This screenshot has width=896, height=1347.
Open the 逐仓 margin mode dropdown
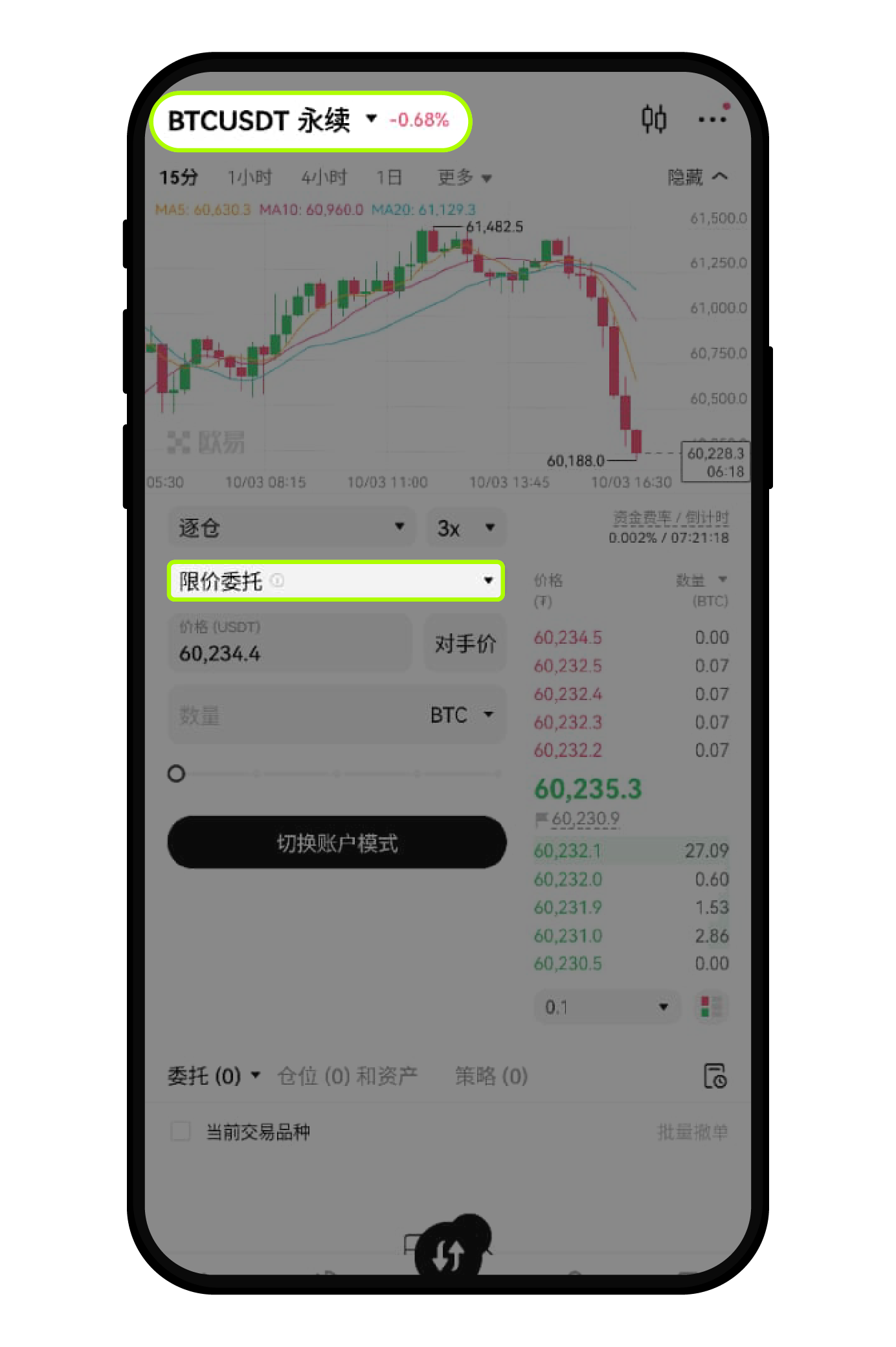291,528
